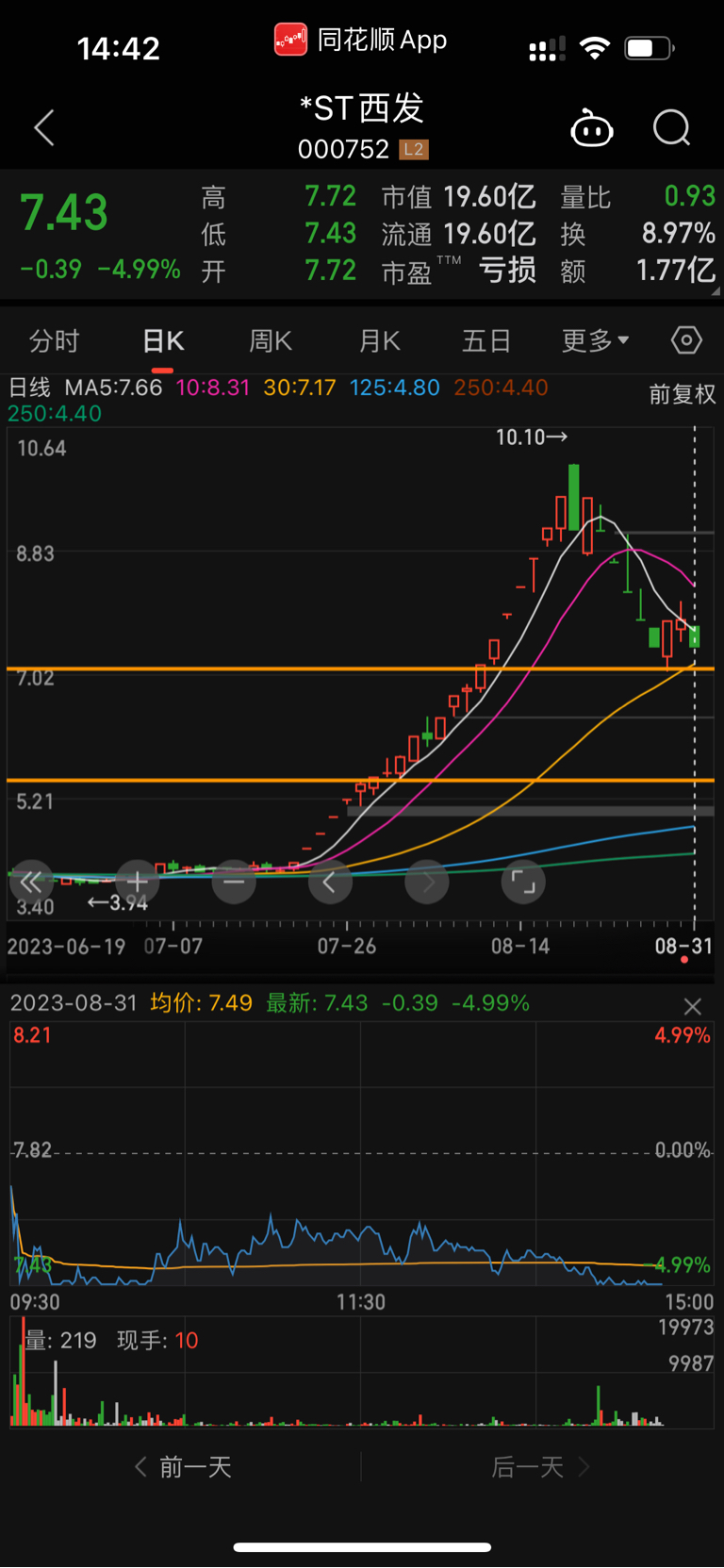
Task: Open the robot assistant icon
Action: point(592,128)
